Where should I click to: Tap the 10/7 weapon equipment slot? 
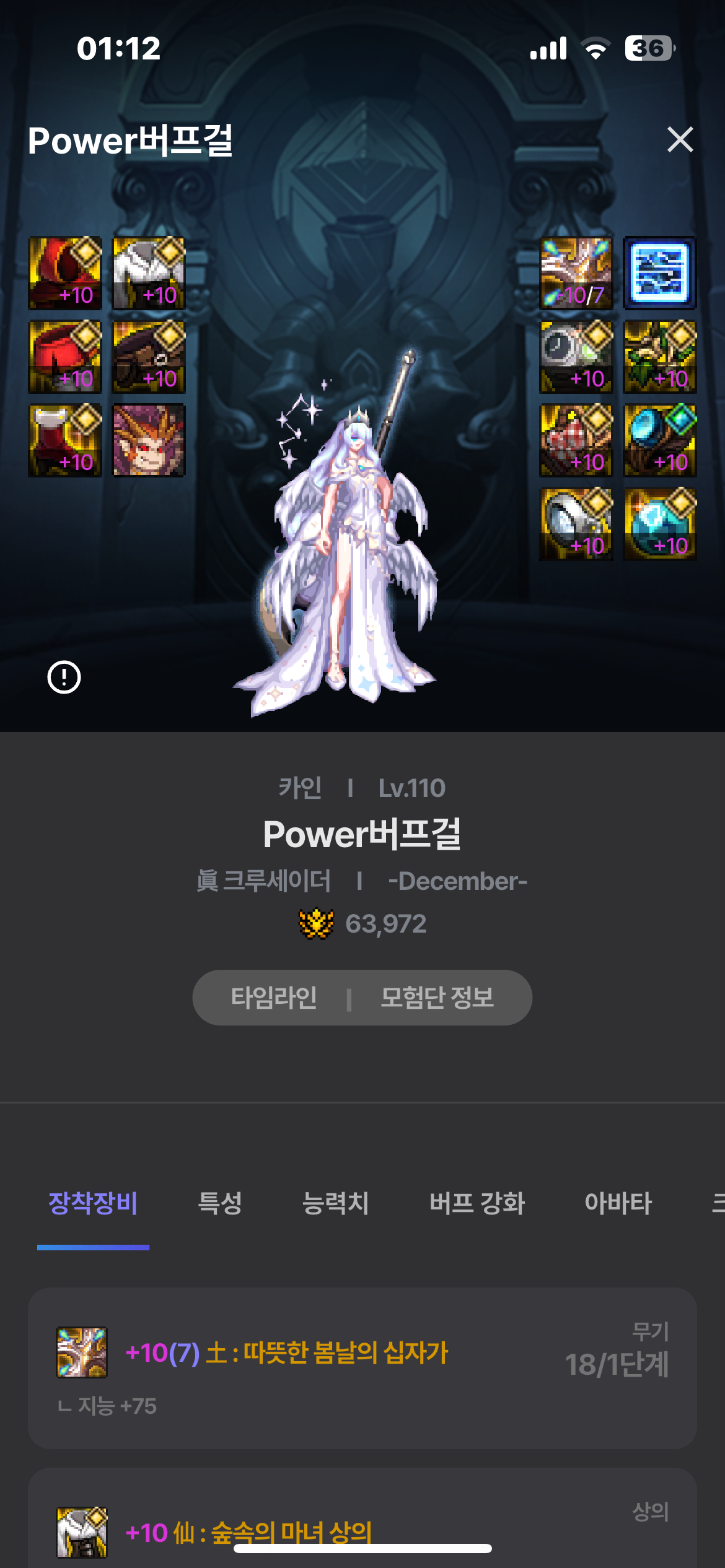click(x=576, y=273)
